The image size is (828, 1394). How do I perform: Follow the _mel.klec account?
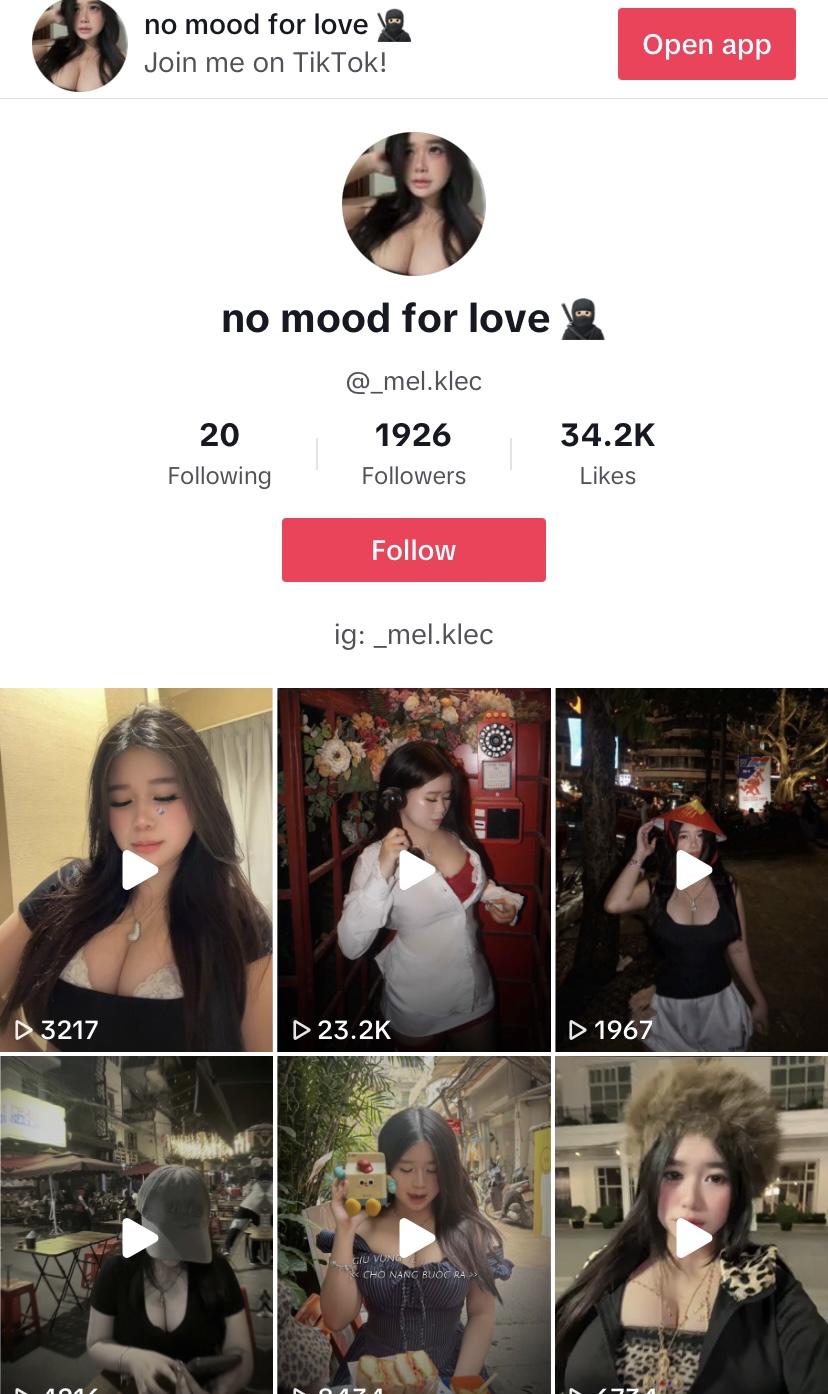(x=413, y=550)
